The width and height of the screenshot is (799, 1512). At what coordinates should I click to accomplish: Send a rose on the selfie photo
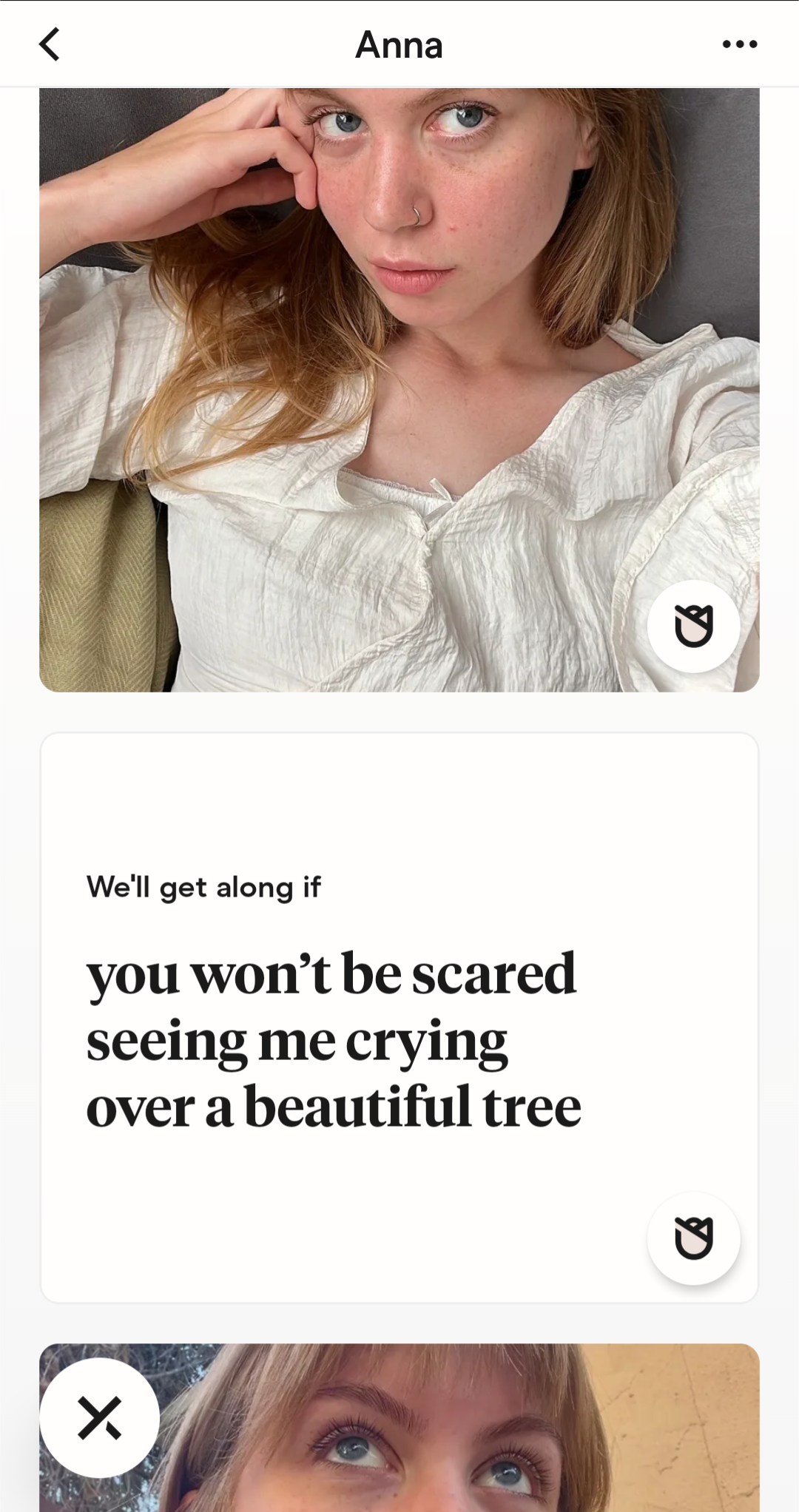click(693, 627)
